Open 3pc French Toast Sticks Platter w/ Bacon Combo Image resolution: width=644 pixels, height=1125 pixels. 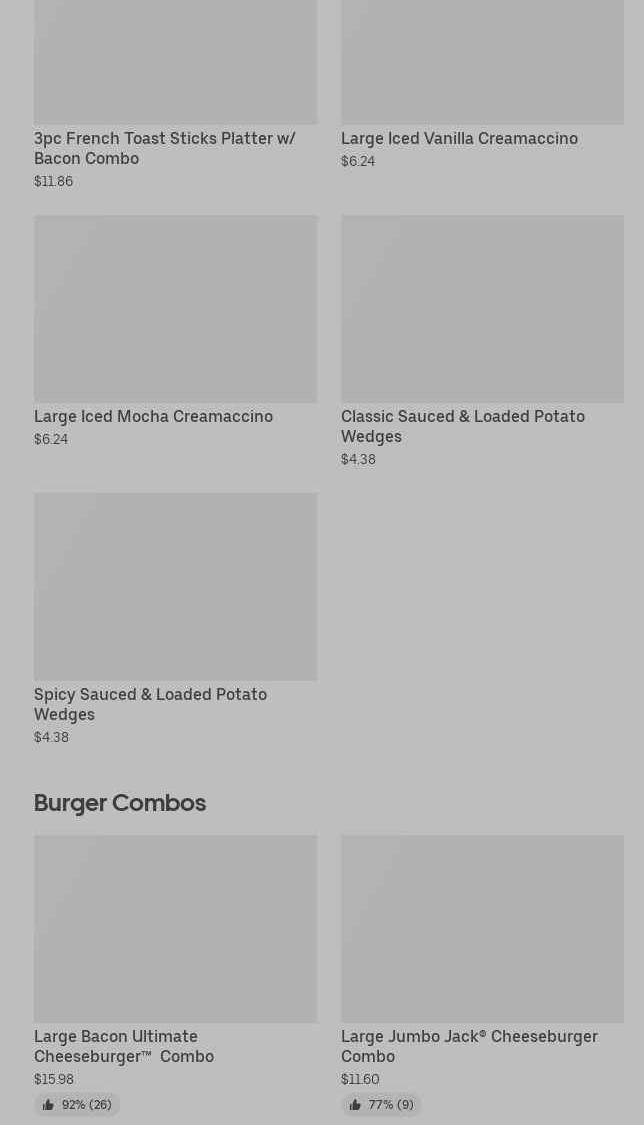pyautogui.click(x=176, y=94)
